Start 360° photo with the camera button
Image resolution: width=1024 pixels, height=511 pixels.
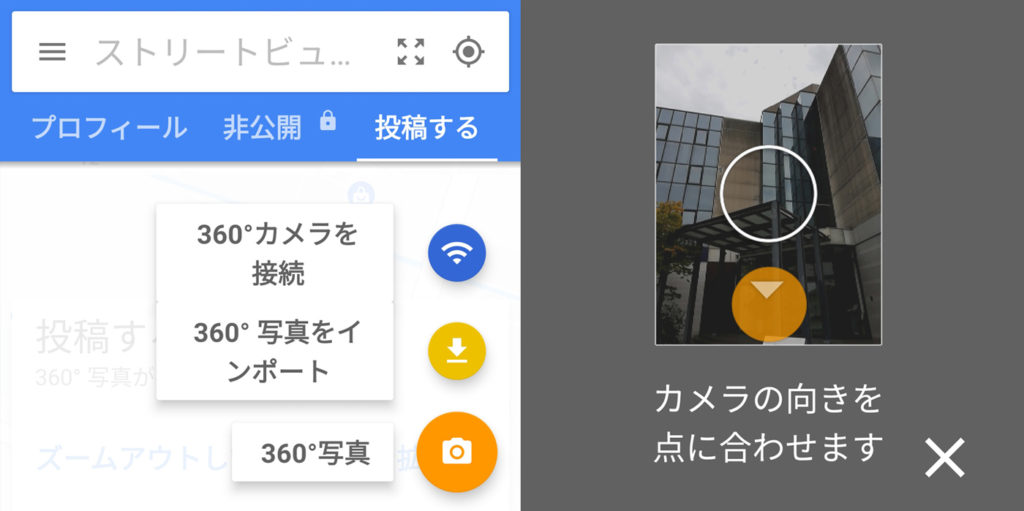pyautogui.click(x=457, y=452)
